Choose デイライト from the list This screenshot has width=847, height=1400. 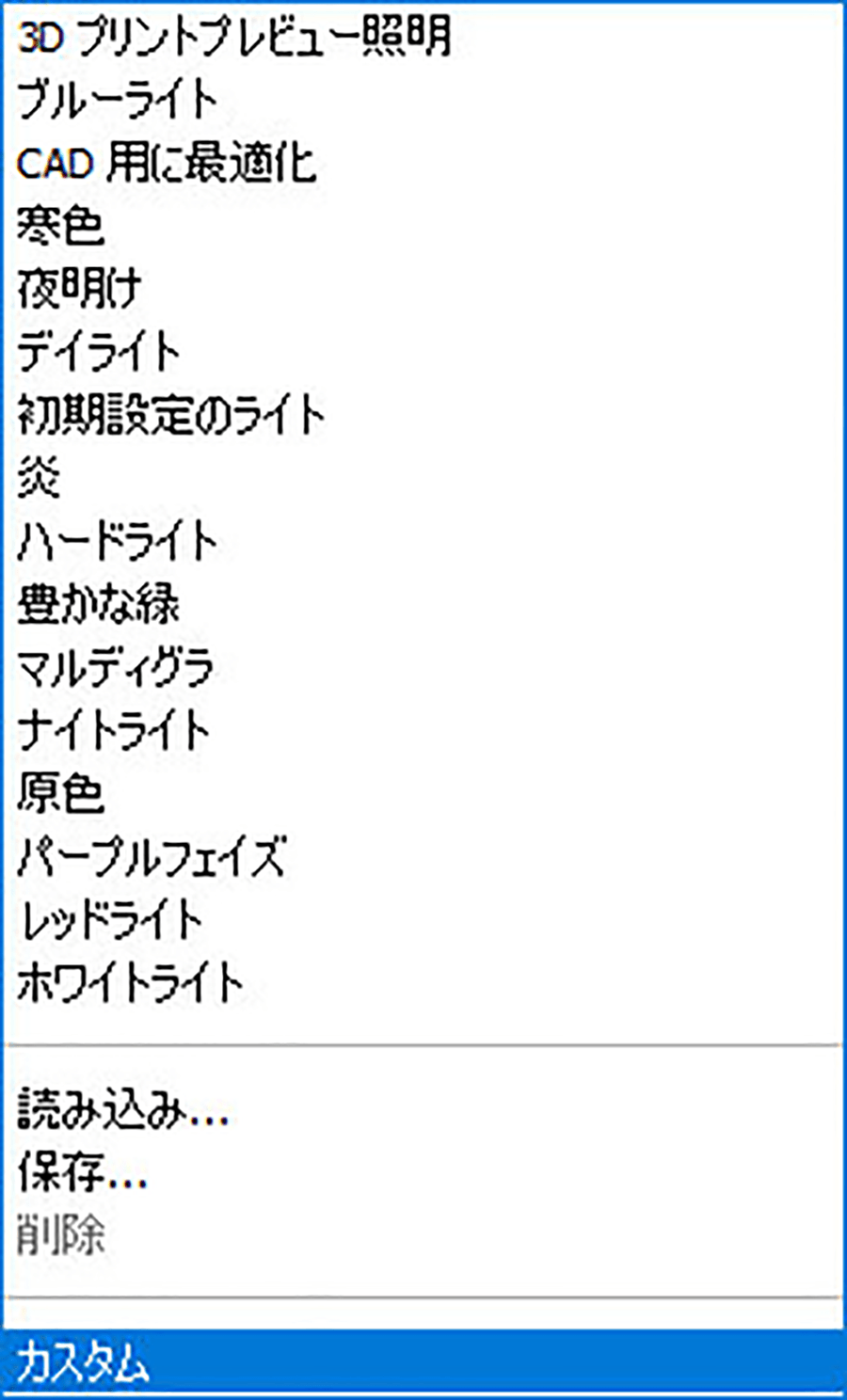[99, 353]
